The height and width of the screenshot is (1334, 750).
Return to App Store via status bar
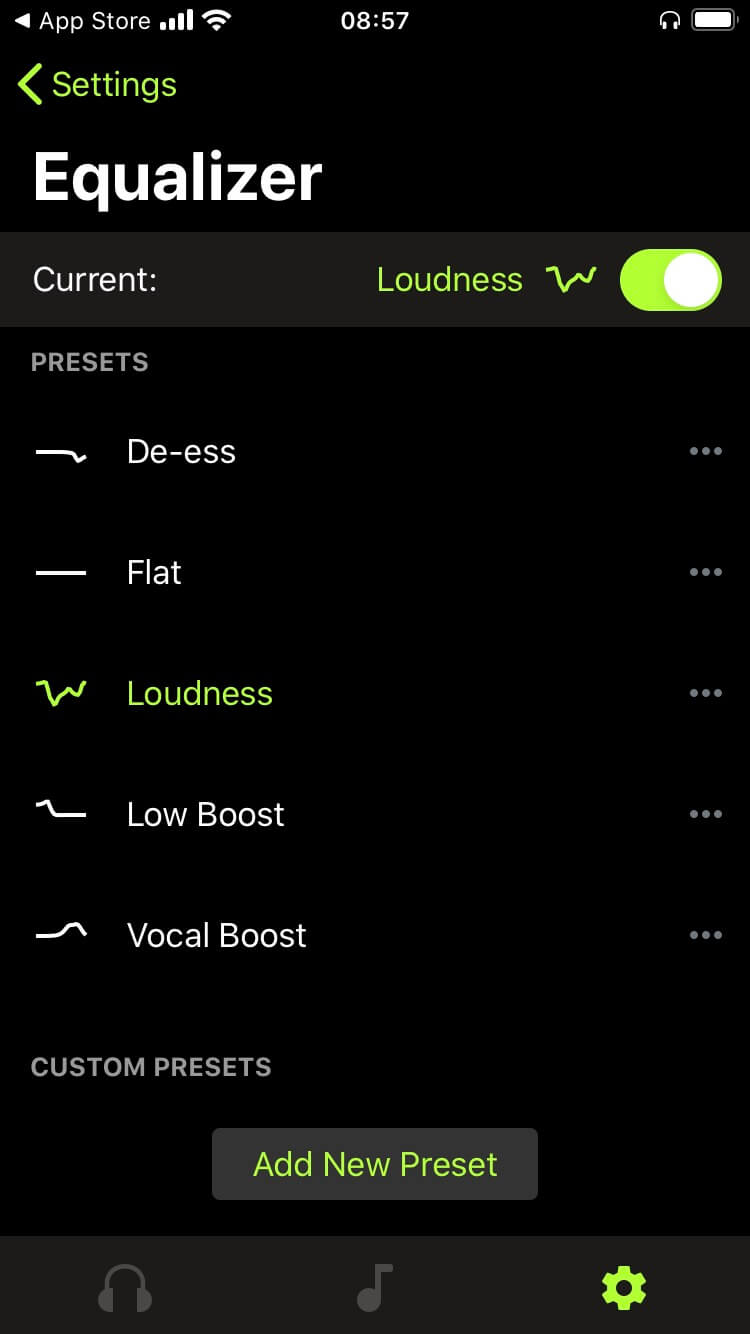(x=82, y=21)
